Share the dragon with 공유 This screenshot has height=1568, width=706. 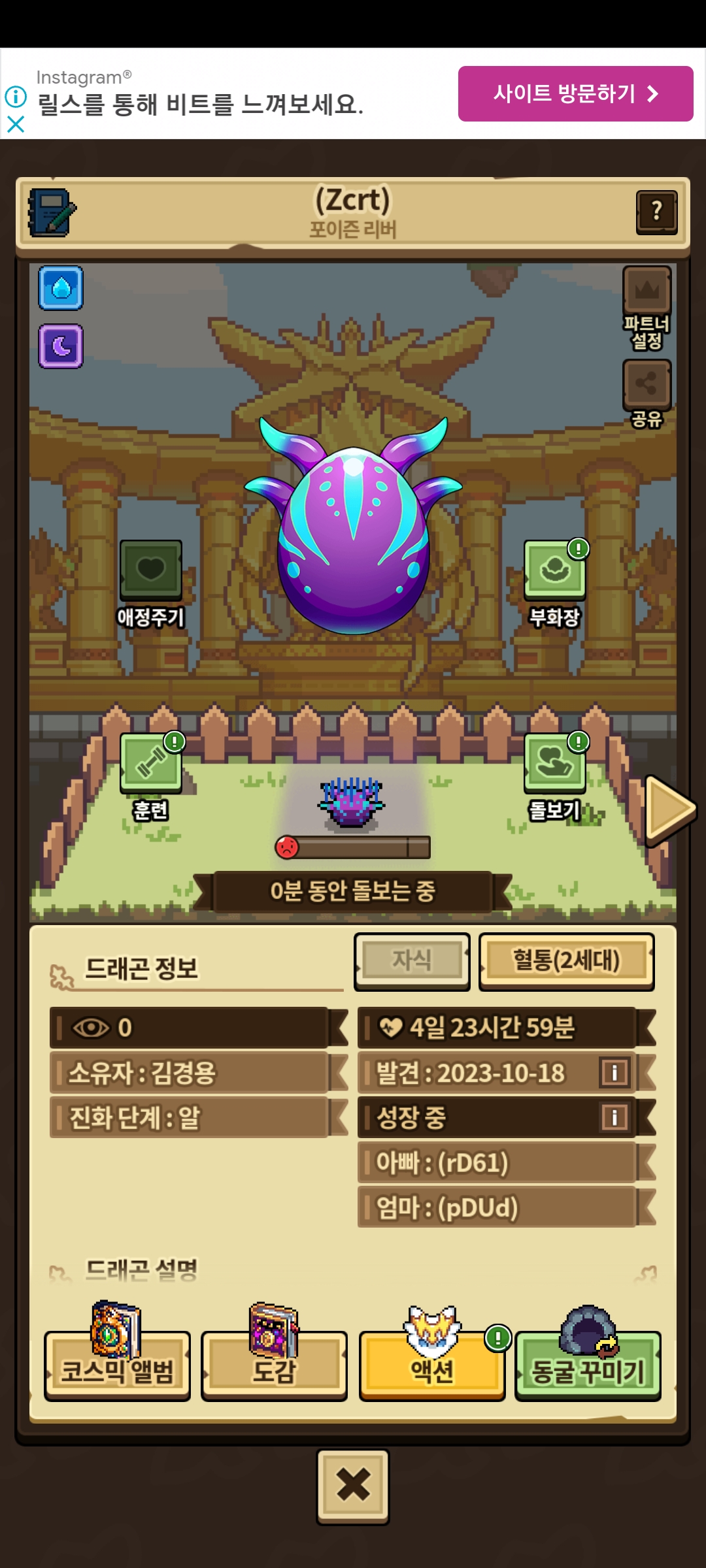647,384
